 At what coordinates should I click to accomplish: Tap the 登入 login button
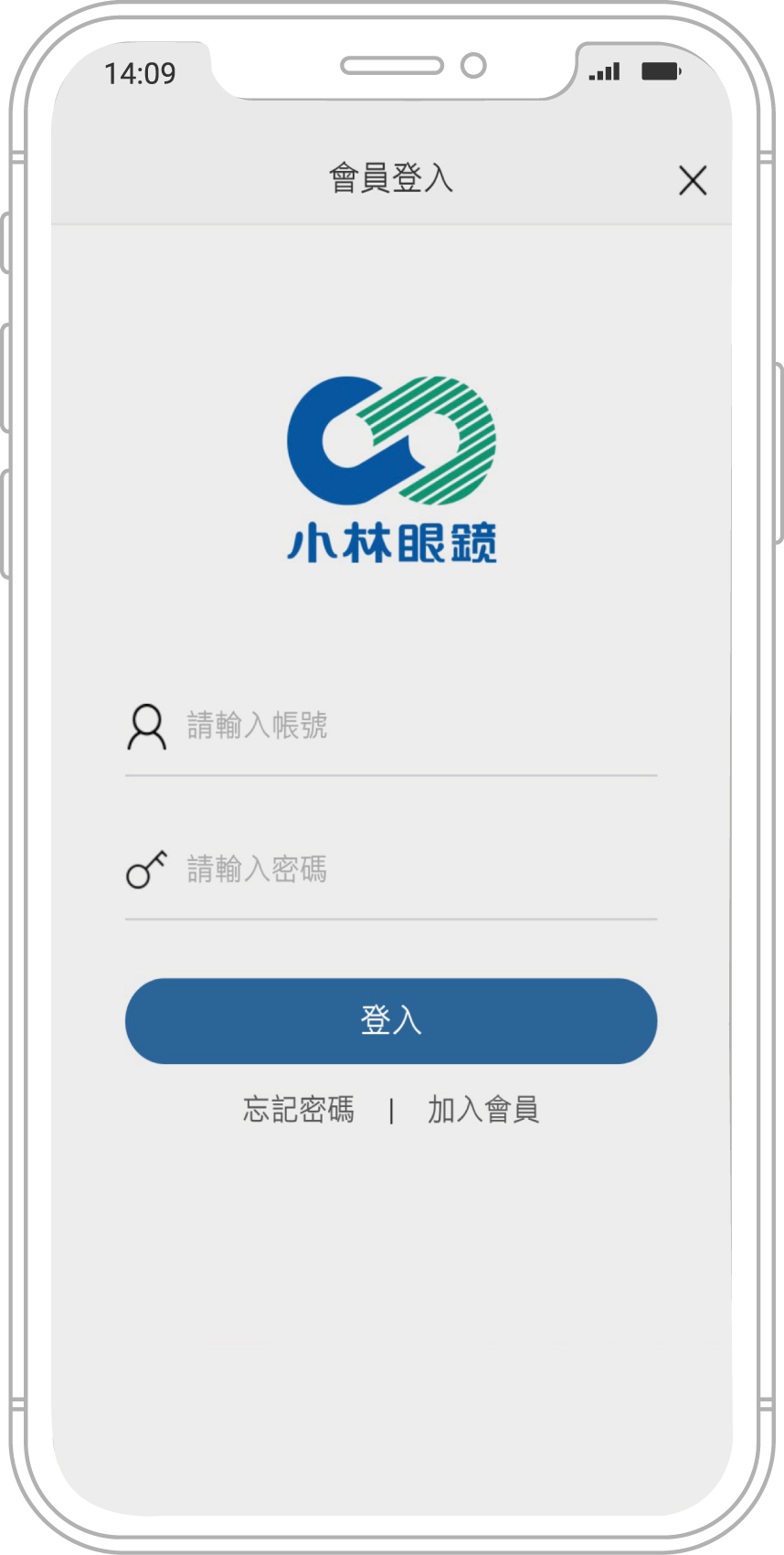(x=391, y=1020)
